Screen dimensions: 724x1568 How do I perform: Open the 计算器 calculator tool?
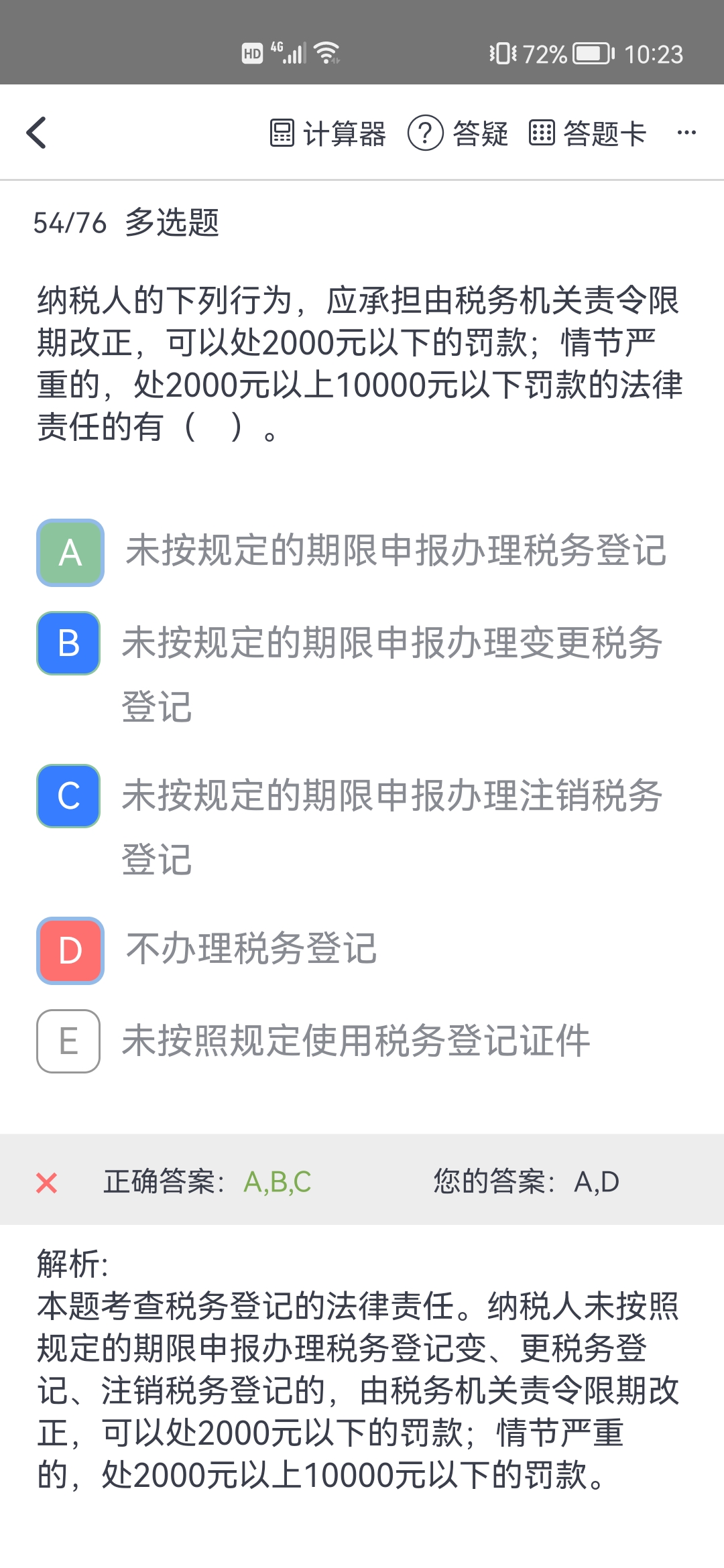click(x=328, y=133)
